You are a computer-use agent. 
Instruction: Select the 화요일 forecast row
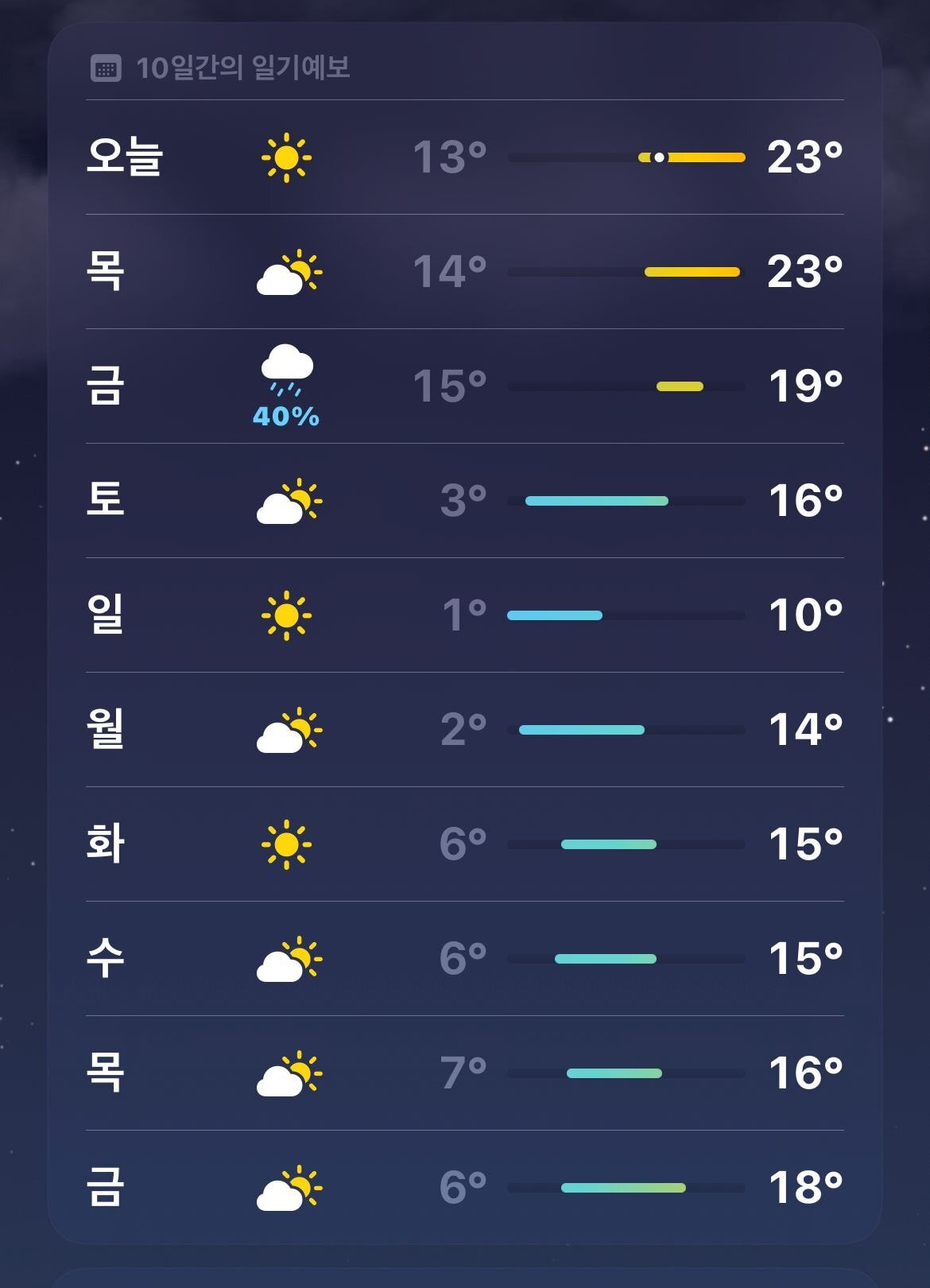point(465,843)
